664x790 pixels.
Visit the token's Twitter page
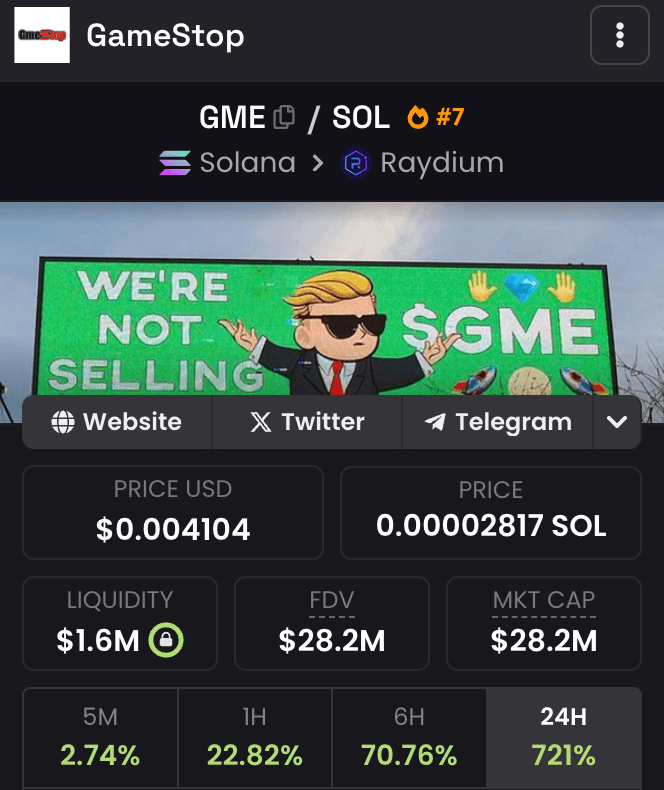(x=307, y=422)
